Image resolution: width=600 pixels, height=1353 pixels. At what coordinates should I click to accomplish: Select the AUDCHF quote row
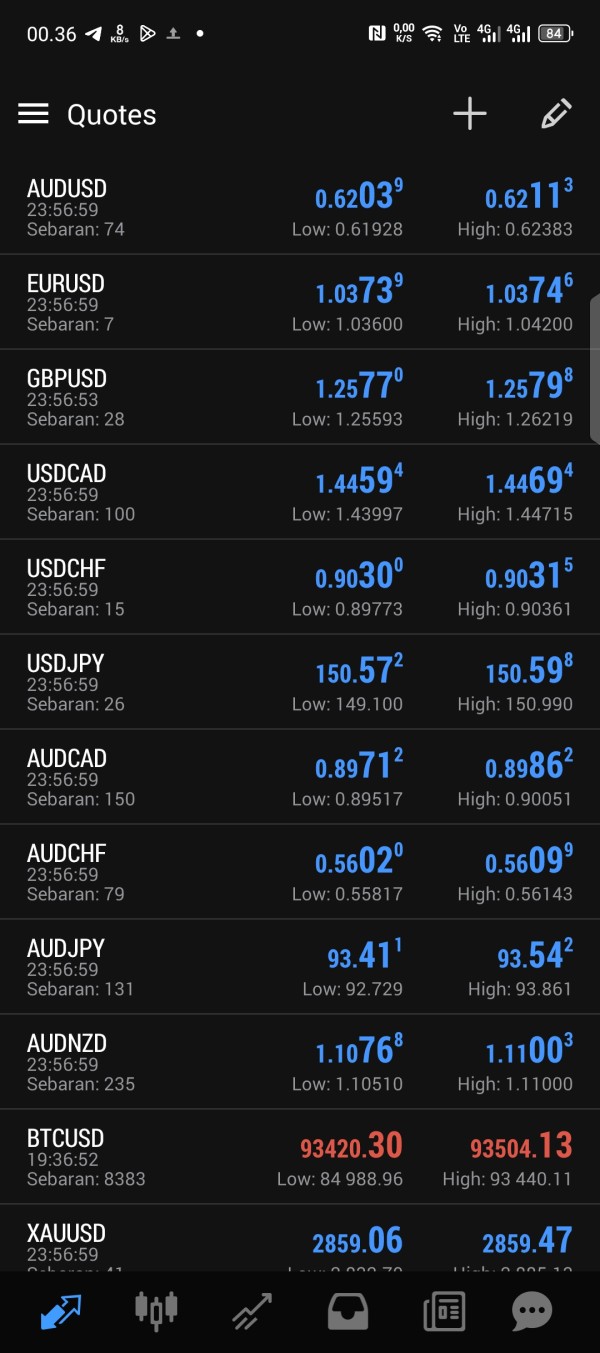coord(300,872)
